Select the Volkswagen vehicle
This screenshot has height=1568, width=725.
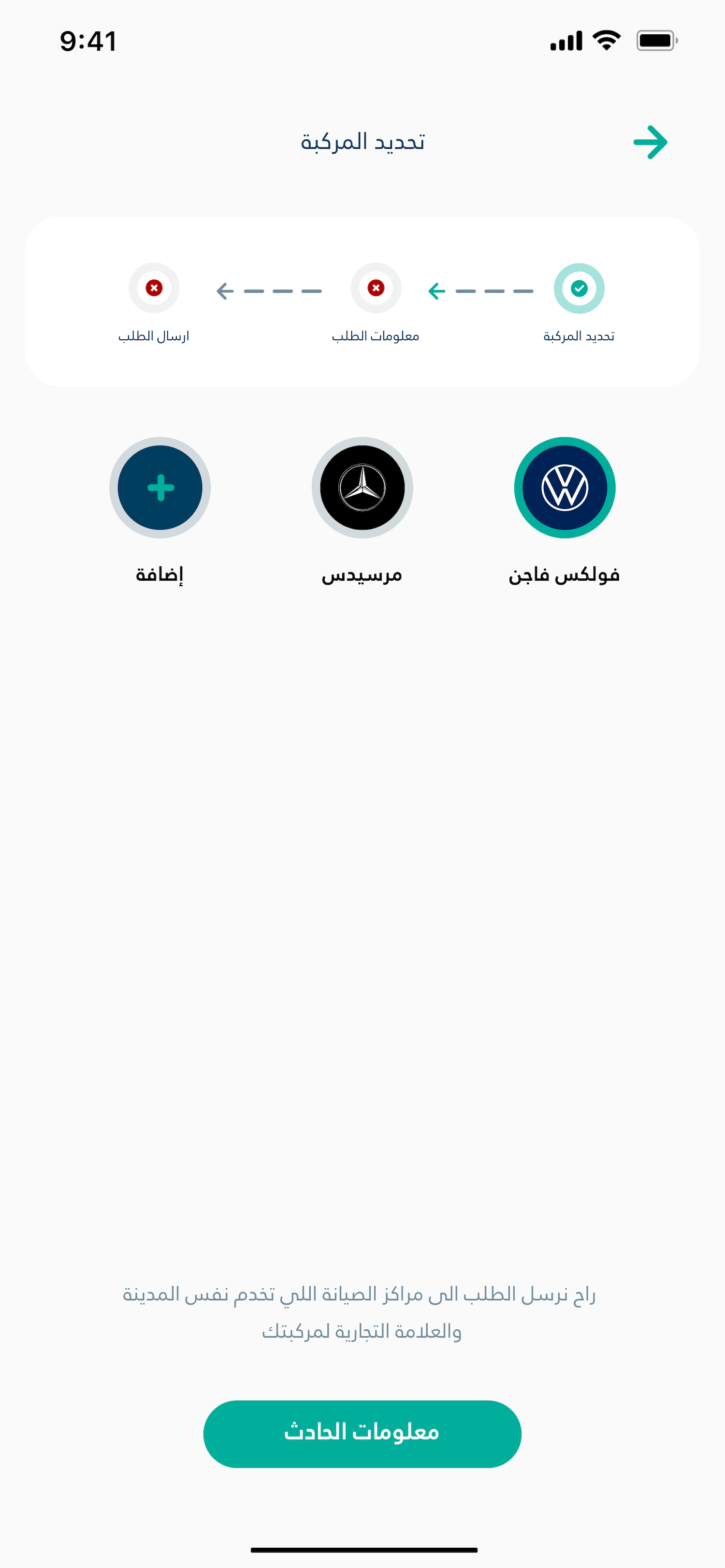click(x=565, y=488)
